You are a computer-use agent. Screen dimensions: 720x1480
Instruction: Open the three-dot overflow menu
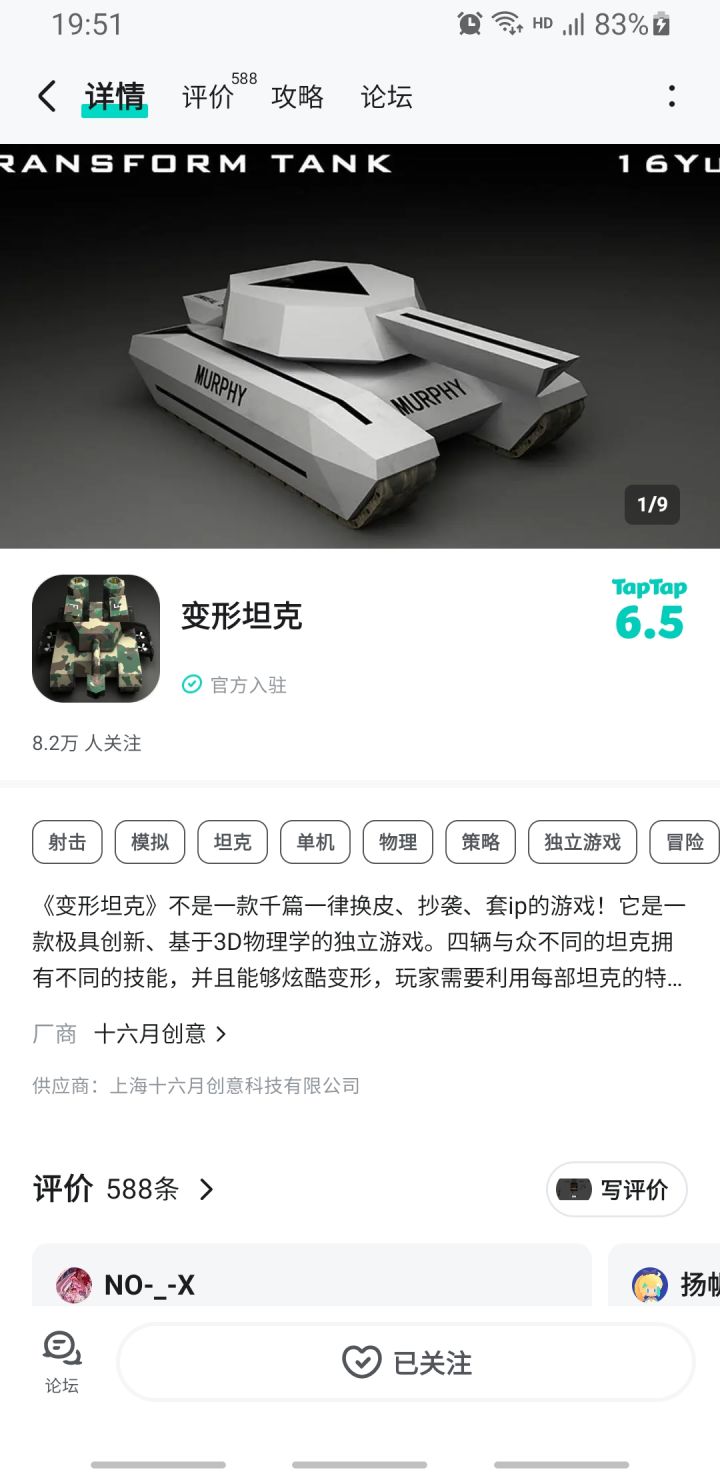click(671, 93)
